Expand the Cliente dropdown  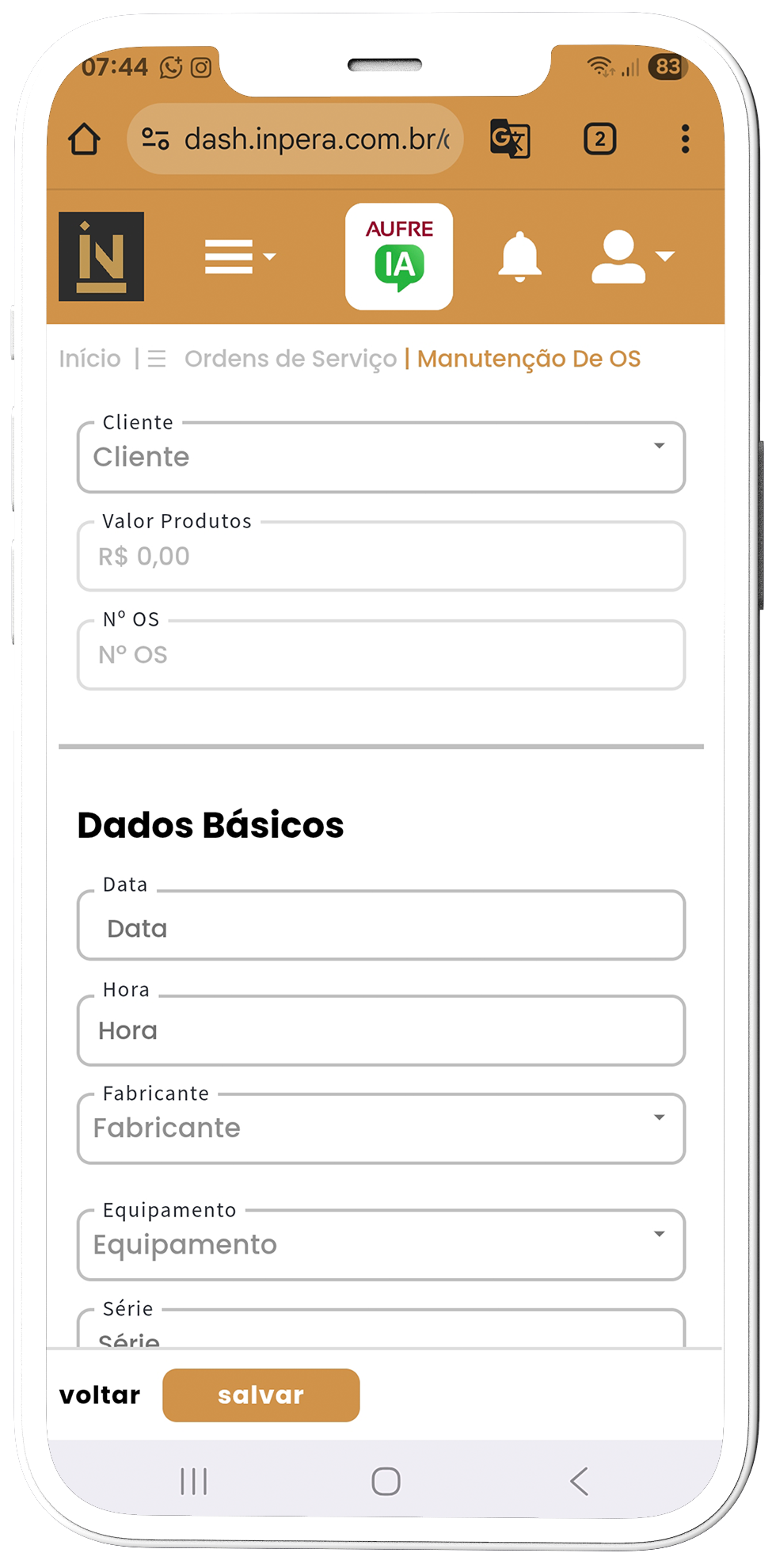point(380,457)
